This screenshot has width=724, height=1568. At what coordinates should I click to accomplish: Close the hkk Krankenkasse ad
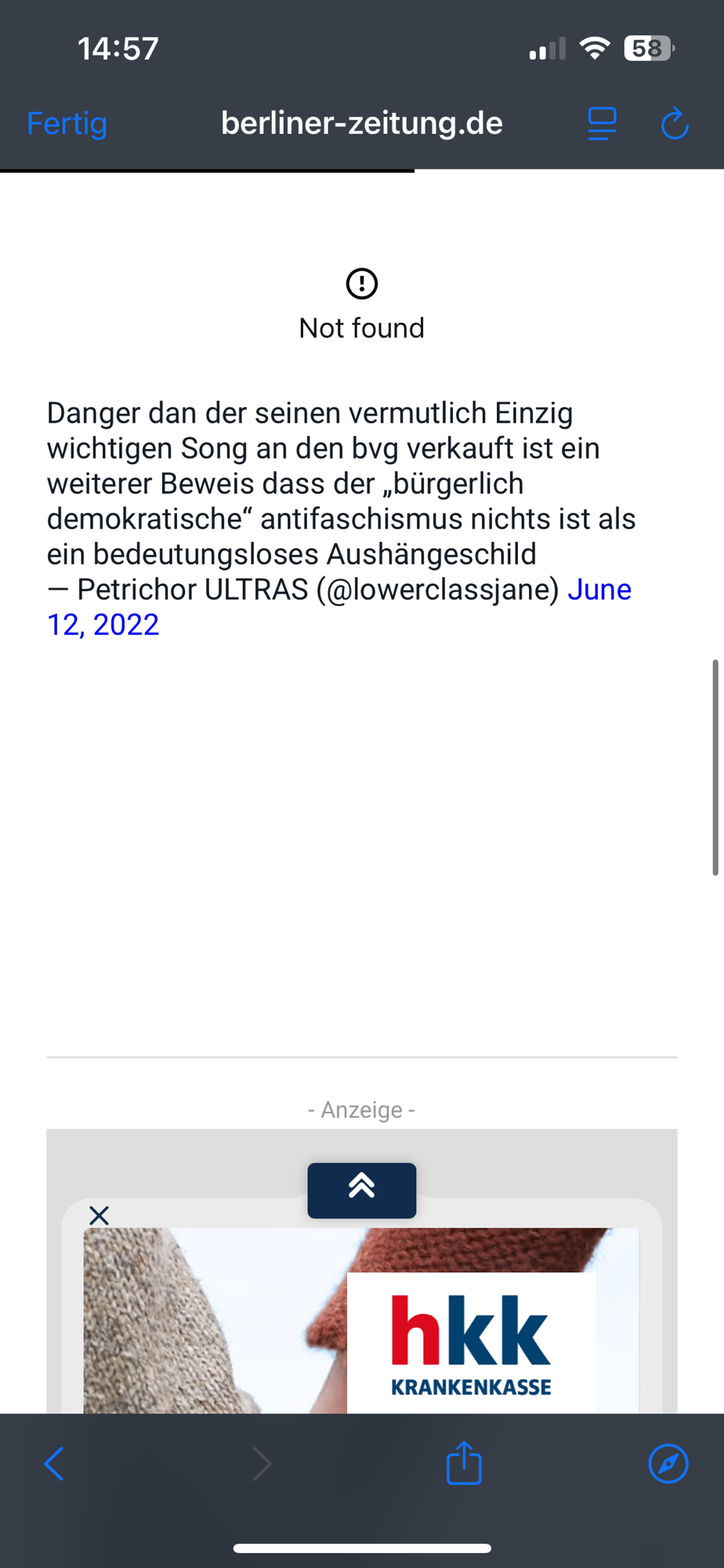pyautogui.click(x=100, y=1215)
